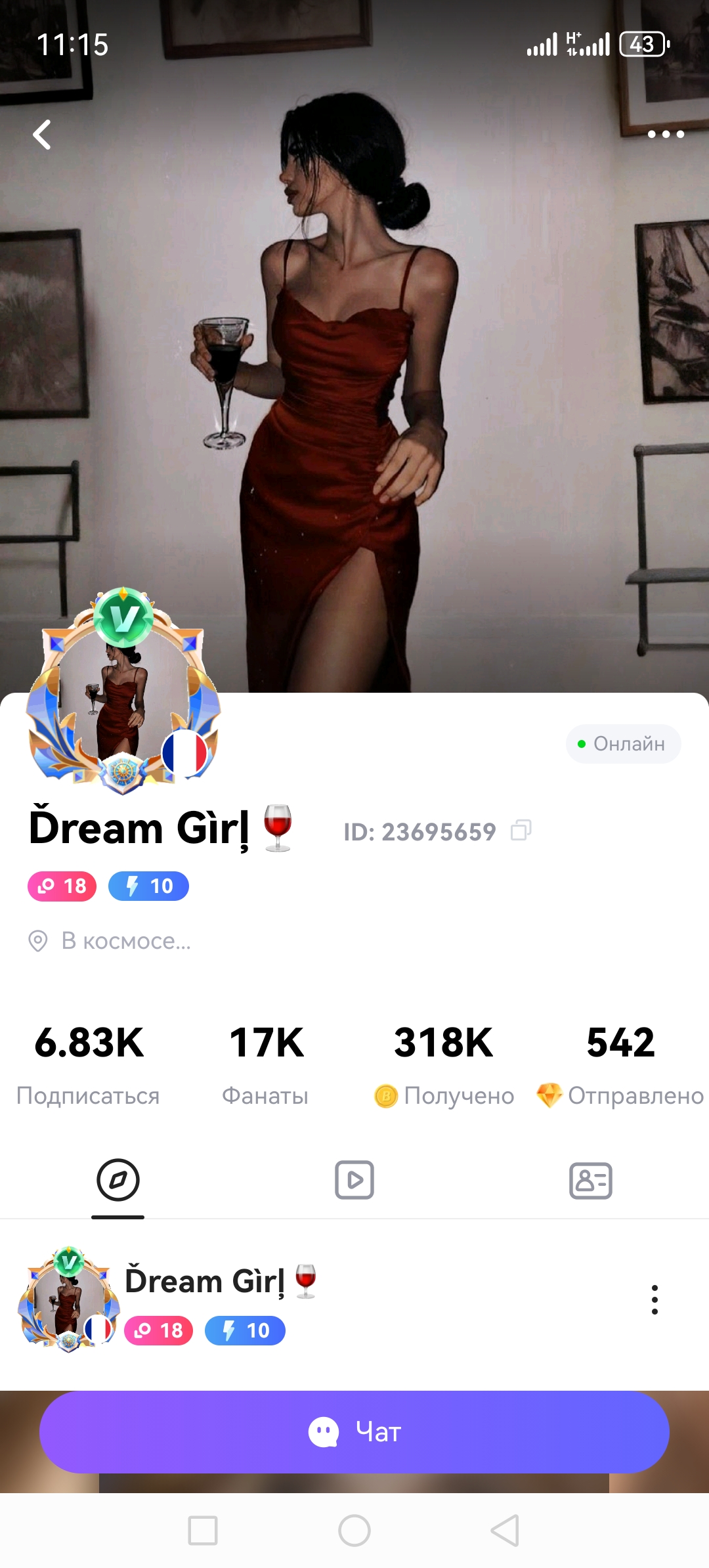
Task: Tap the Онлайн status indicator
Action: [622, 743]
